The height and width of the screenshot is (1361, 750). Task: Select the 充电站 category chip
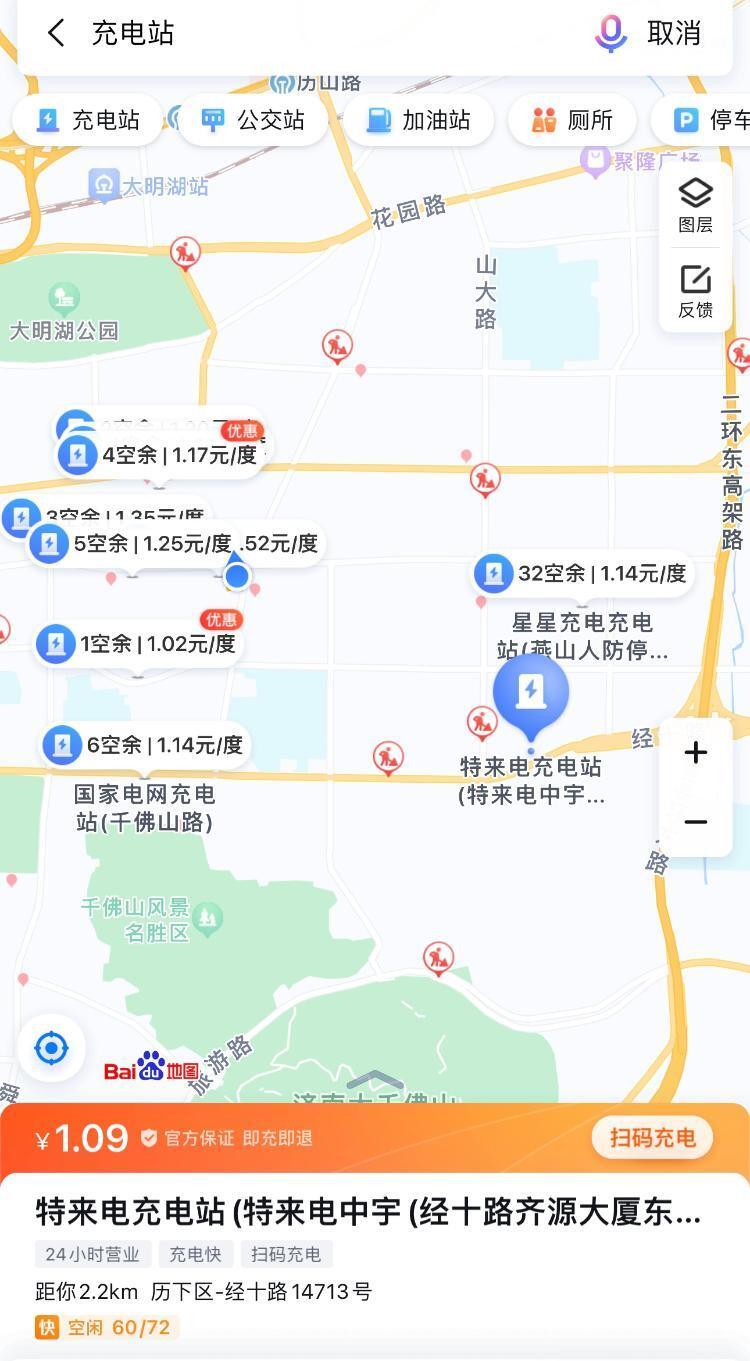[88, 121]
